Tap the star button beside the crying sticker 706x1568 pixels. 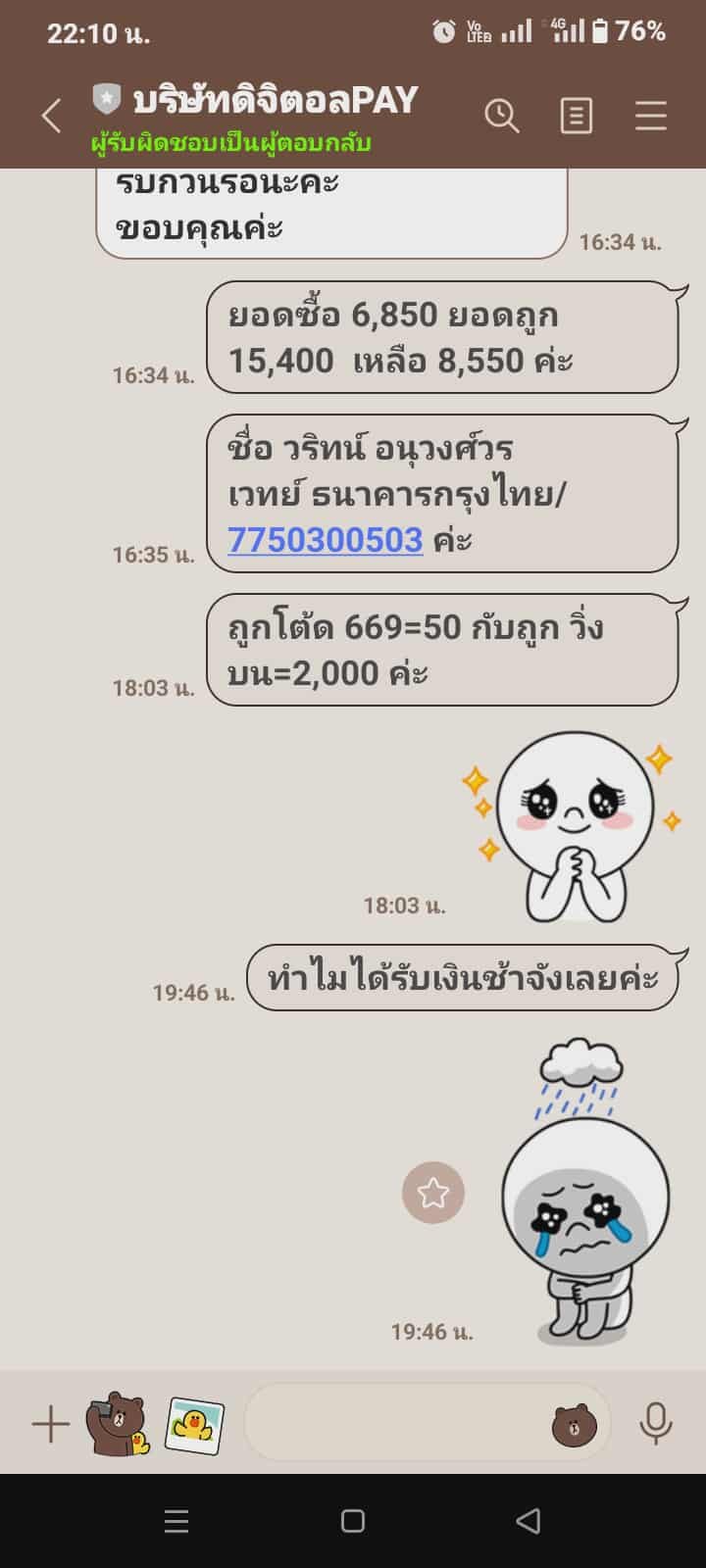point(432,1193)
